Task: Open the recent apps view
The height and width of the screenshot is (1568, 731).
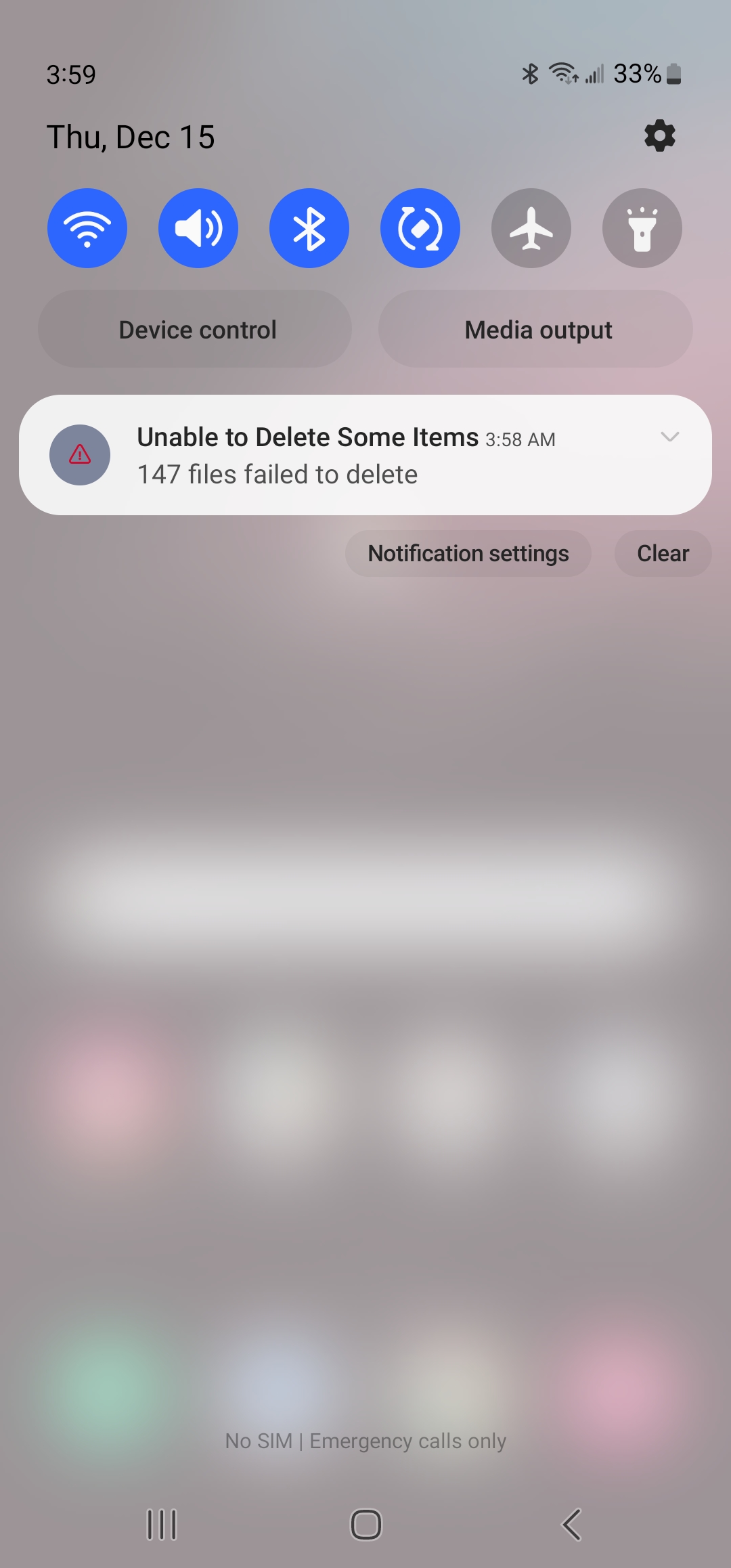Action: (162, 1525)
